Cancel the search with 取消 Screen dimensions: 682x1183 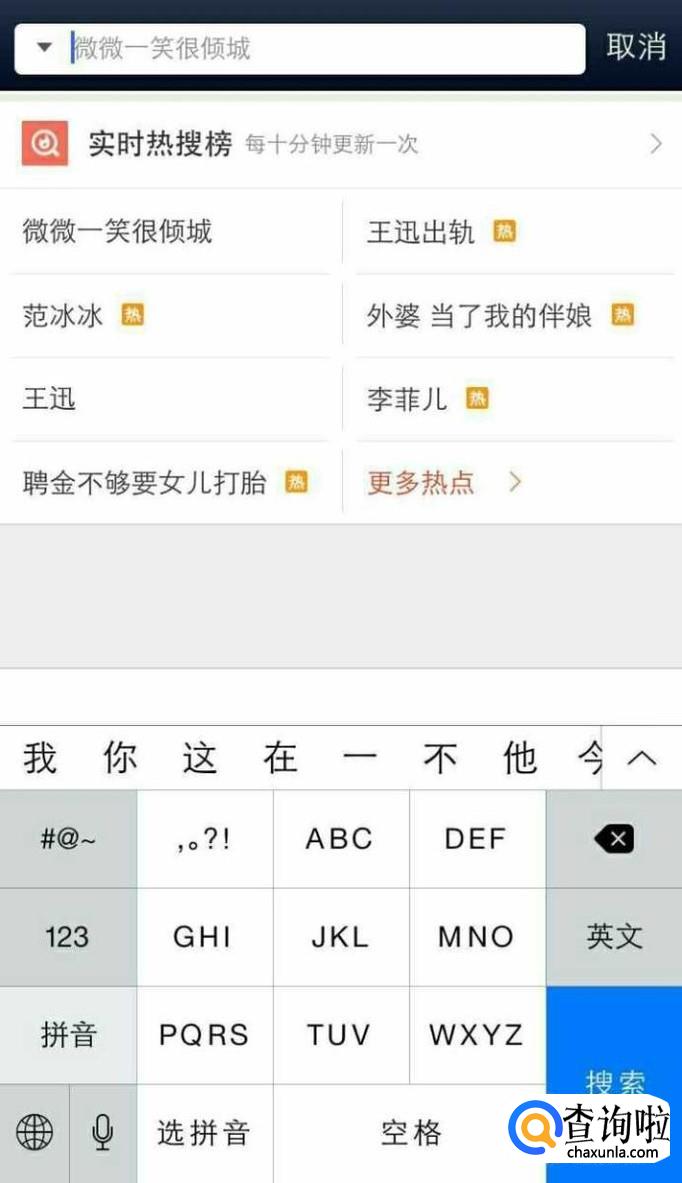[x=636, y=47]
